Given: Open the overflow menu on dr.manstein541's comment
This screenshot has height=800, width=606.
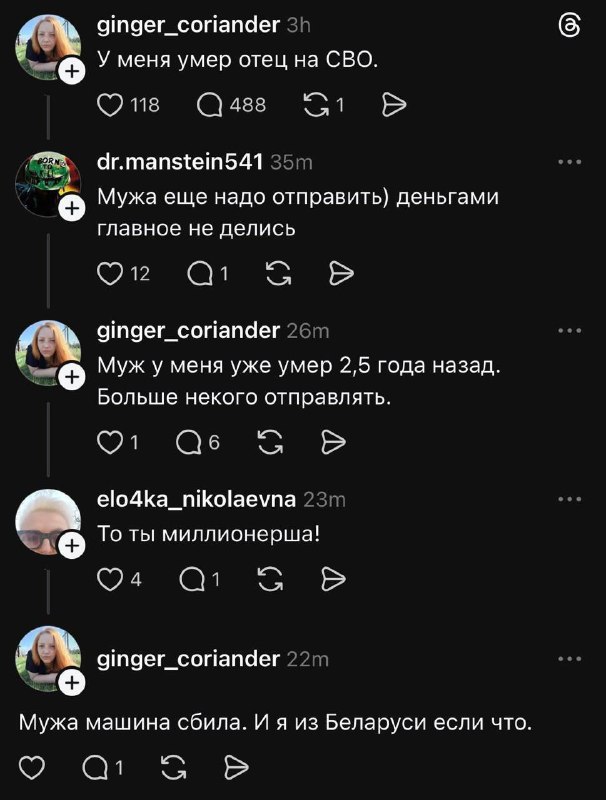Looking at the screenshot, I should [569, 162].
